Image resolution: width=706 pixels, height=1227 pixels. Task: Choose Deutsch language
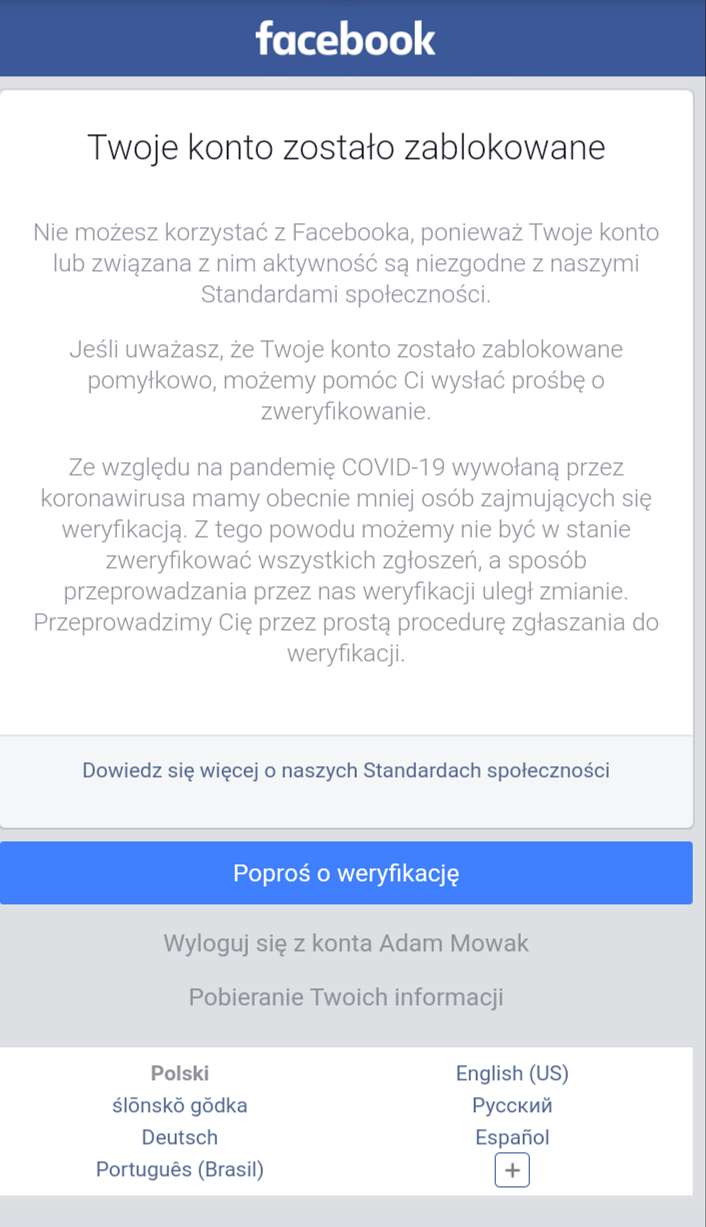[x=180, y=1138]
